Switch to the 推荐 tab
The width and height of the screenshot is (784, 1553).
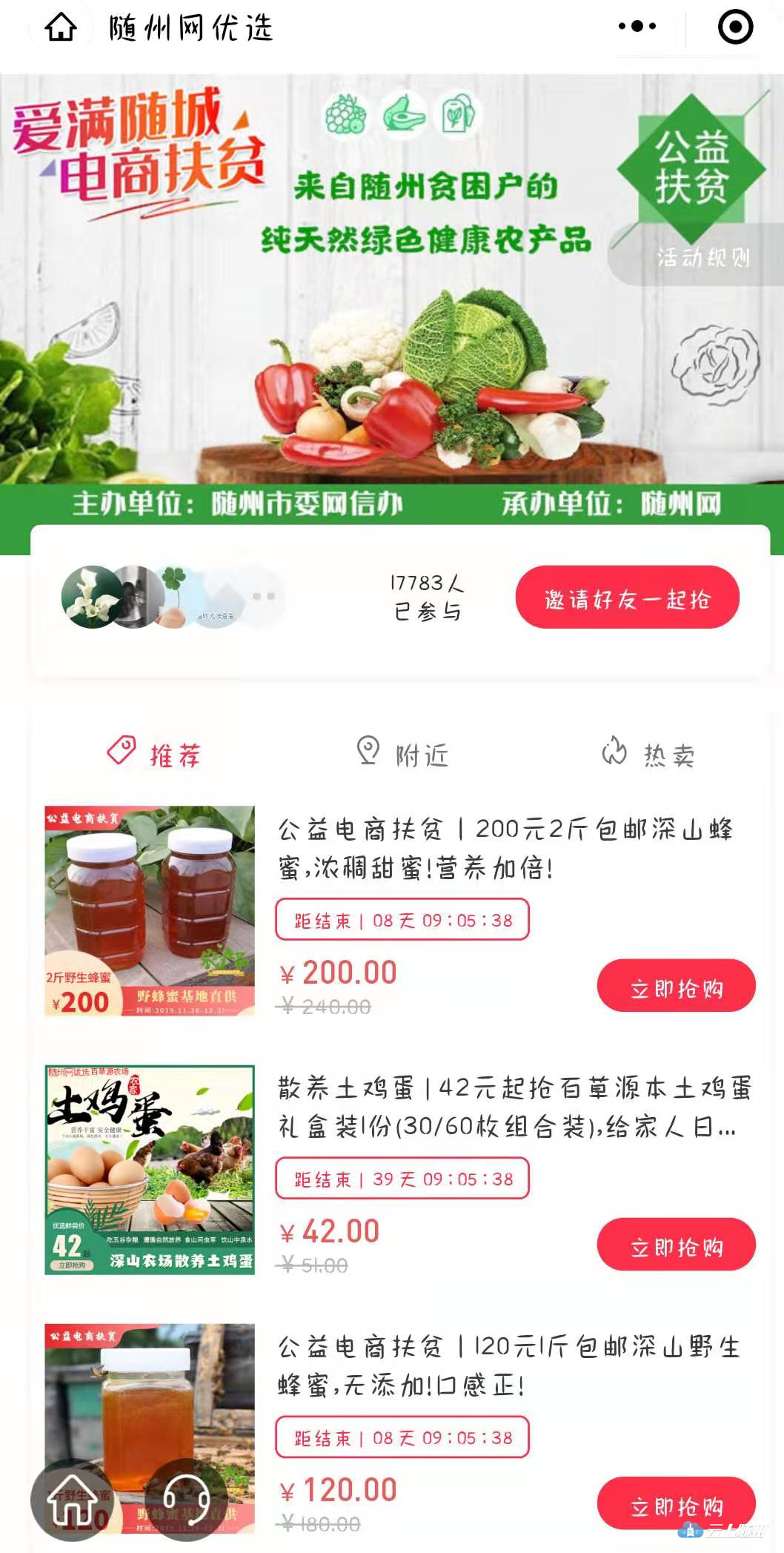tap(154, 754)
